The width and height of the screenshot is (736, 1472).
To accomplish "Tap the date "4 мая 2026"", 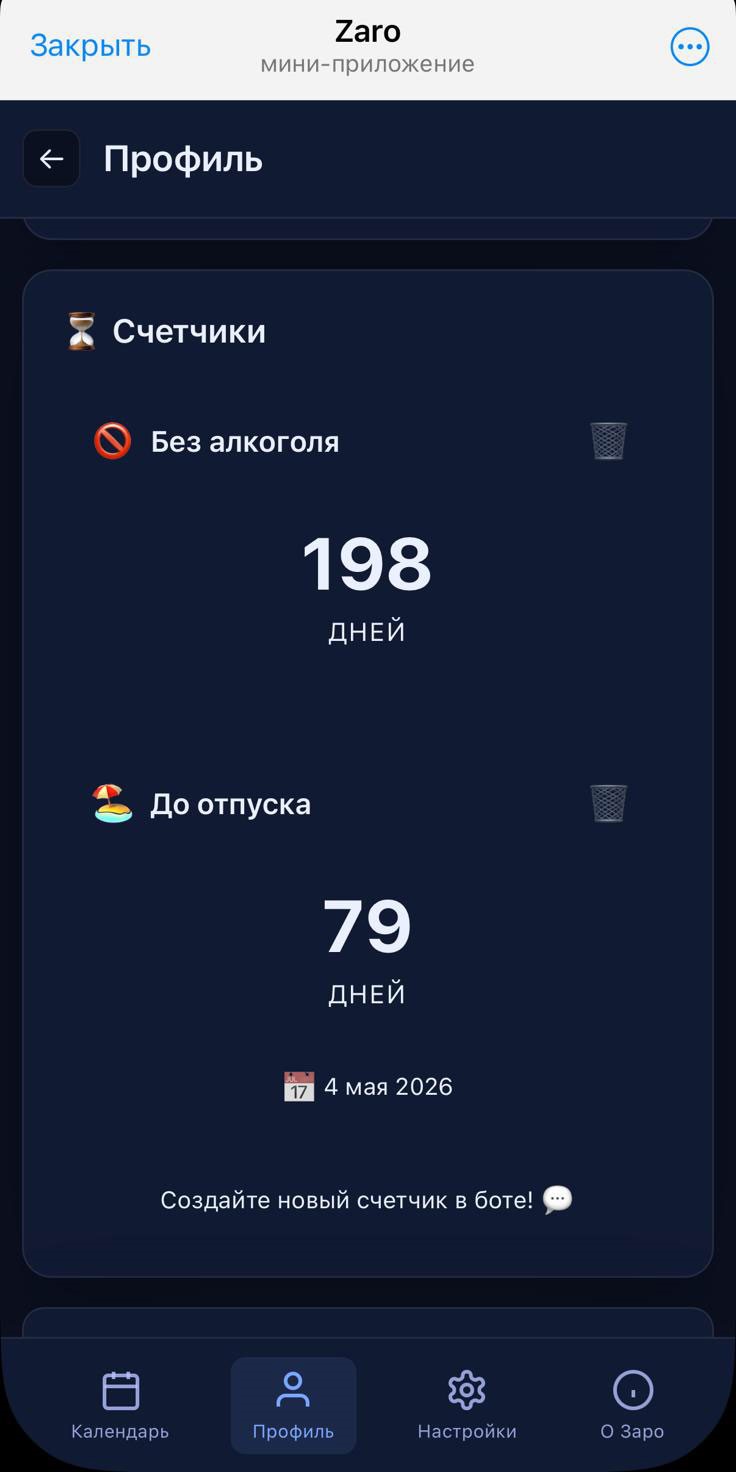I will point(388,1086).
